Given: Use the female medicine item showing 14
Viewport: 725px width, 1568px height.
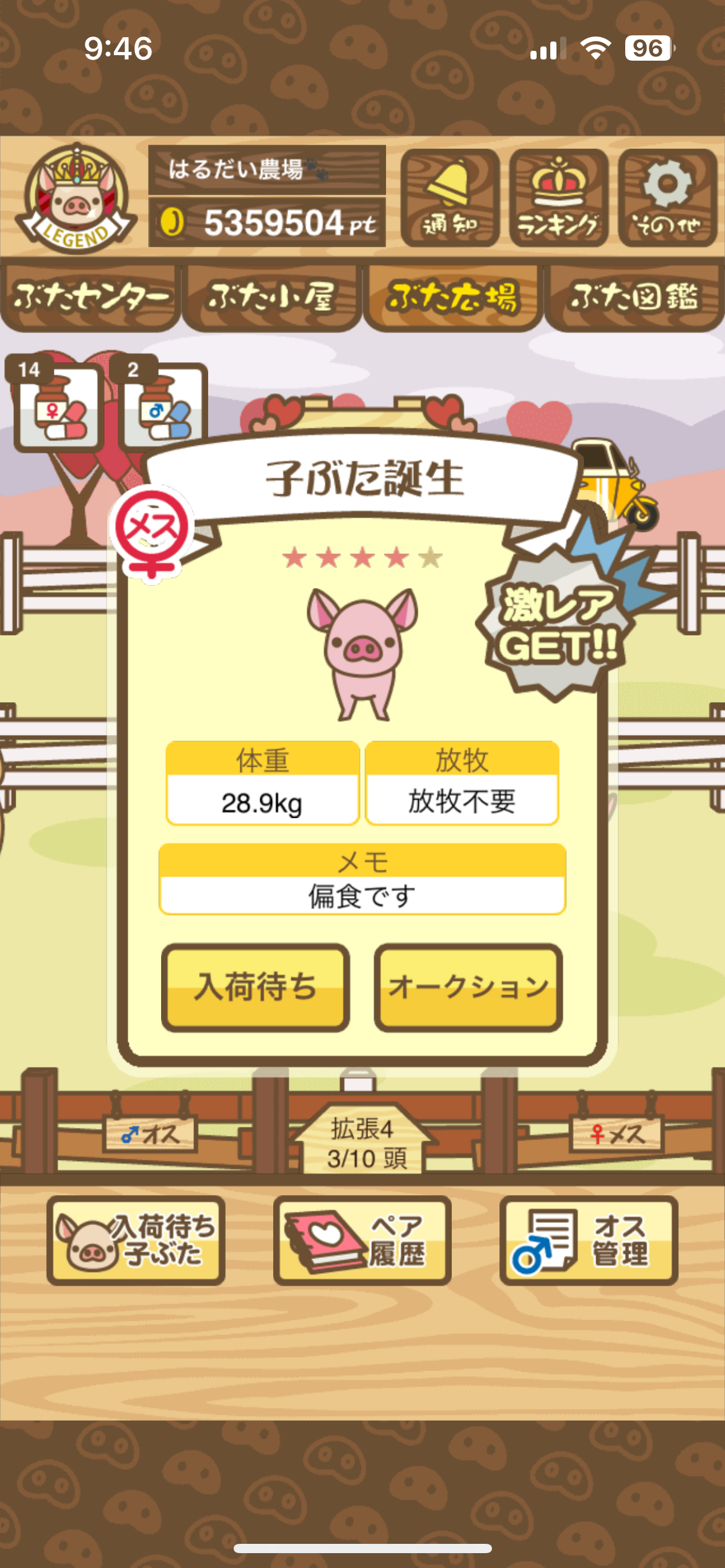Looking at the screenshot, I should click(59, 407).
